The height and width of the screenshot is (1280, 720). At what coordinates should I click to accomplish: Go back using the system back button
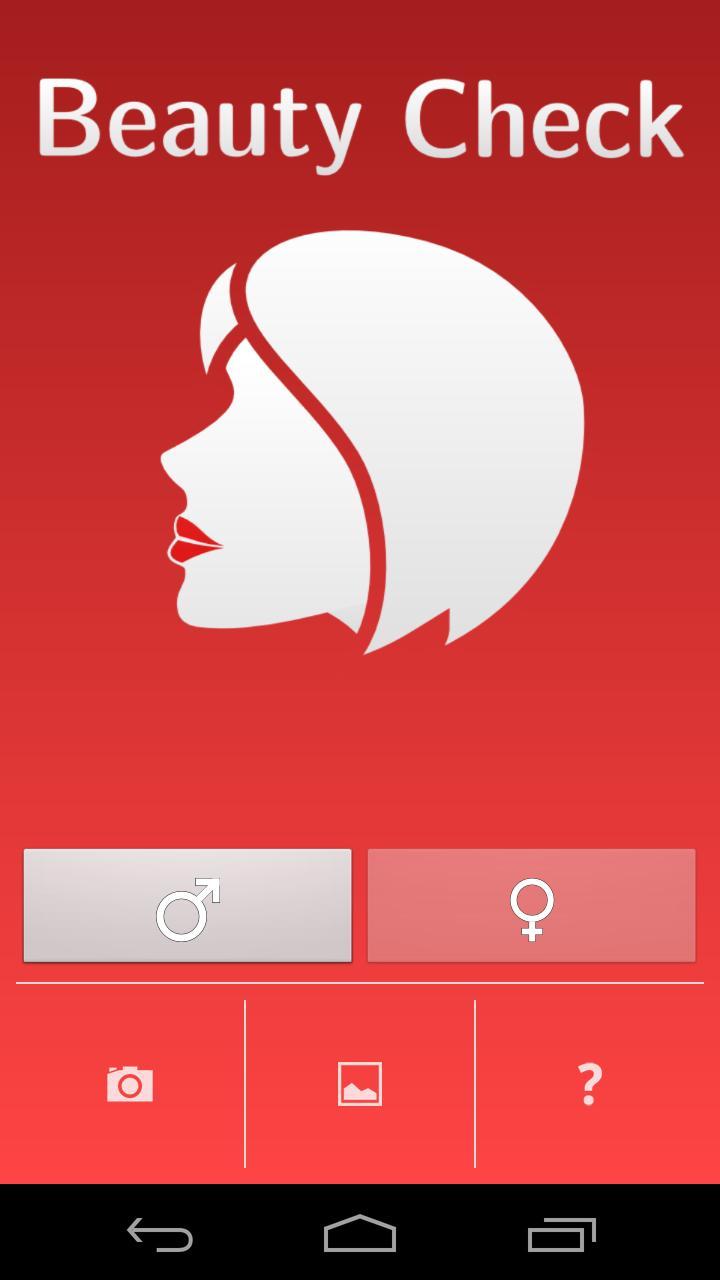pos(160,1235)
